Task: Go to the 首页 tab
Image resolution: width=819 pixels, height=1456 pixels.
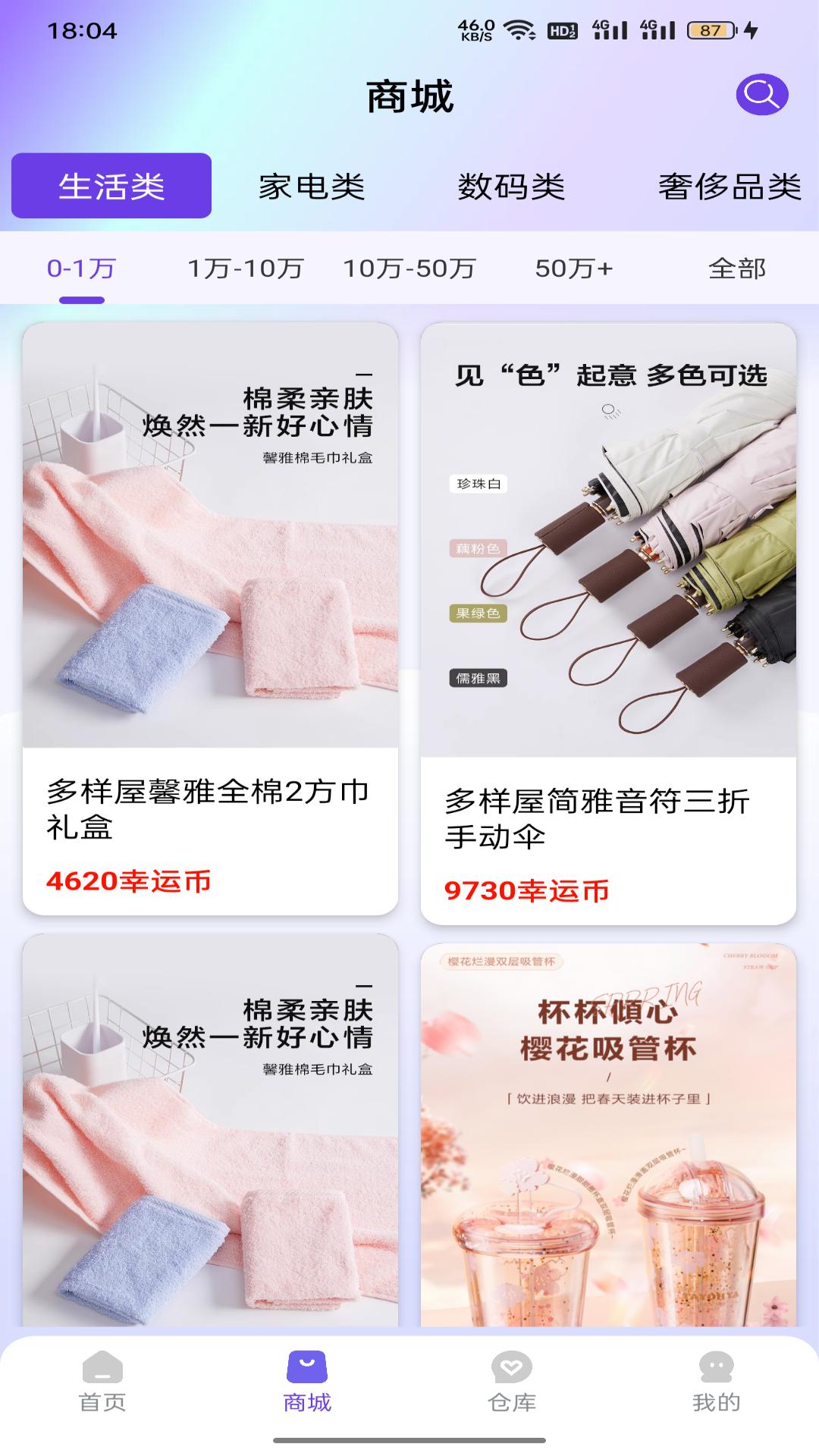Action: 102,1382
